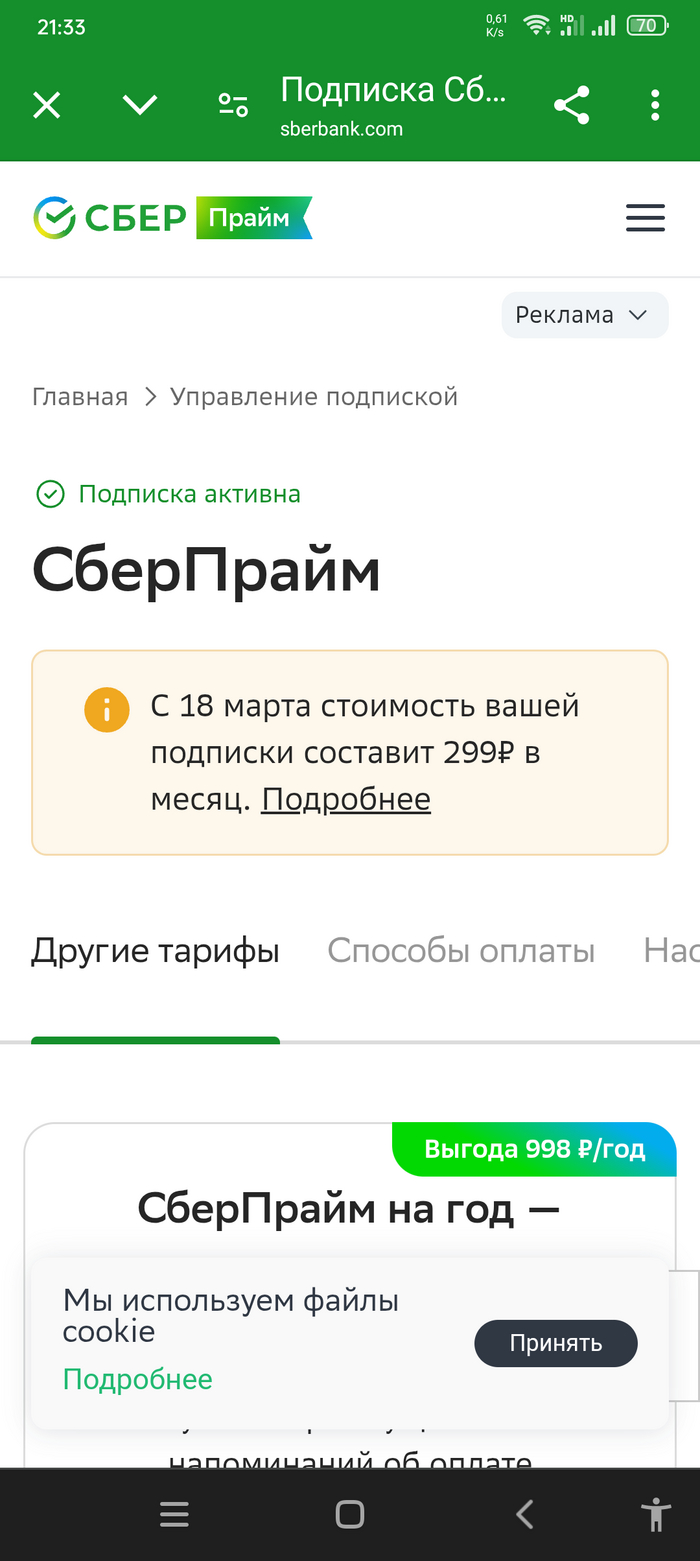Go to Главная breadcrumb
700x1561 pixels.
click(x=80, y=397)
